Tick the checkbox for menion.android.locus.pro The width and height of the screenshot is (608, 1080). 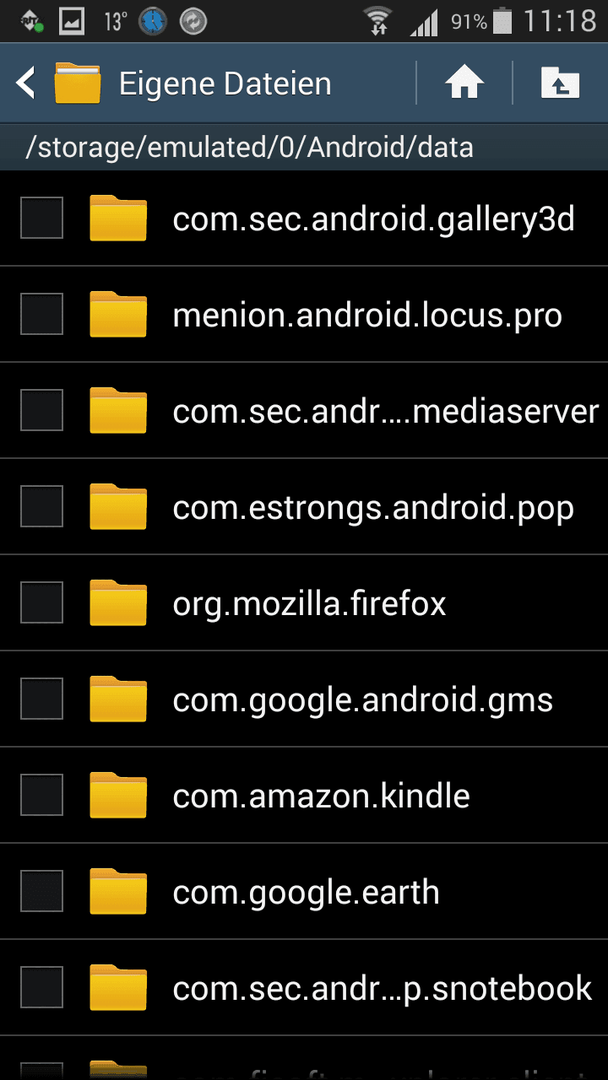click(x=41, y=314)
